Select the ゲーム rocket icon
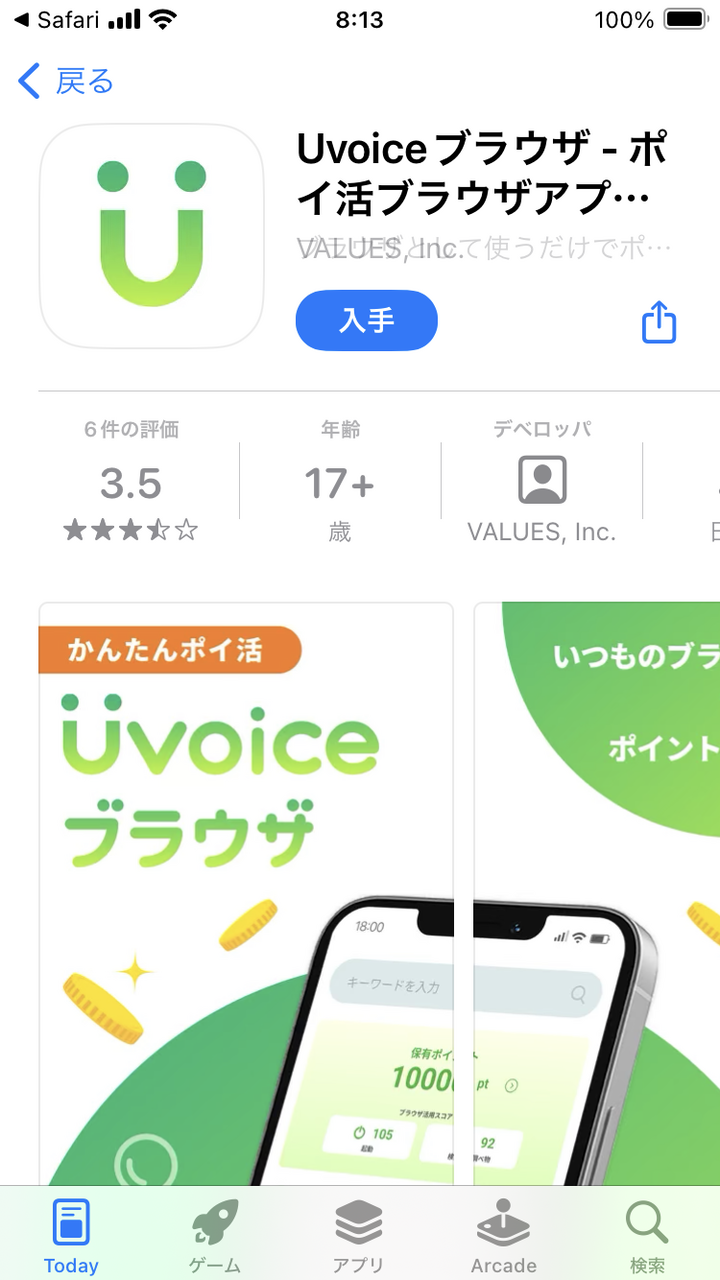The image size is (720, 1280). (x=213, y=1222)
